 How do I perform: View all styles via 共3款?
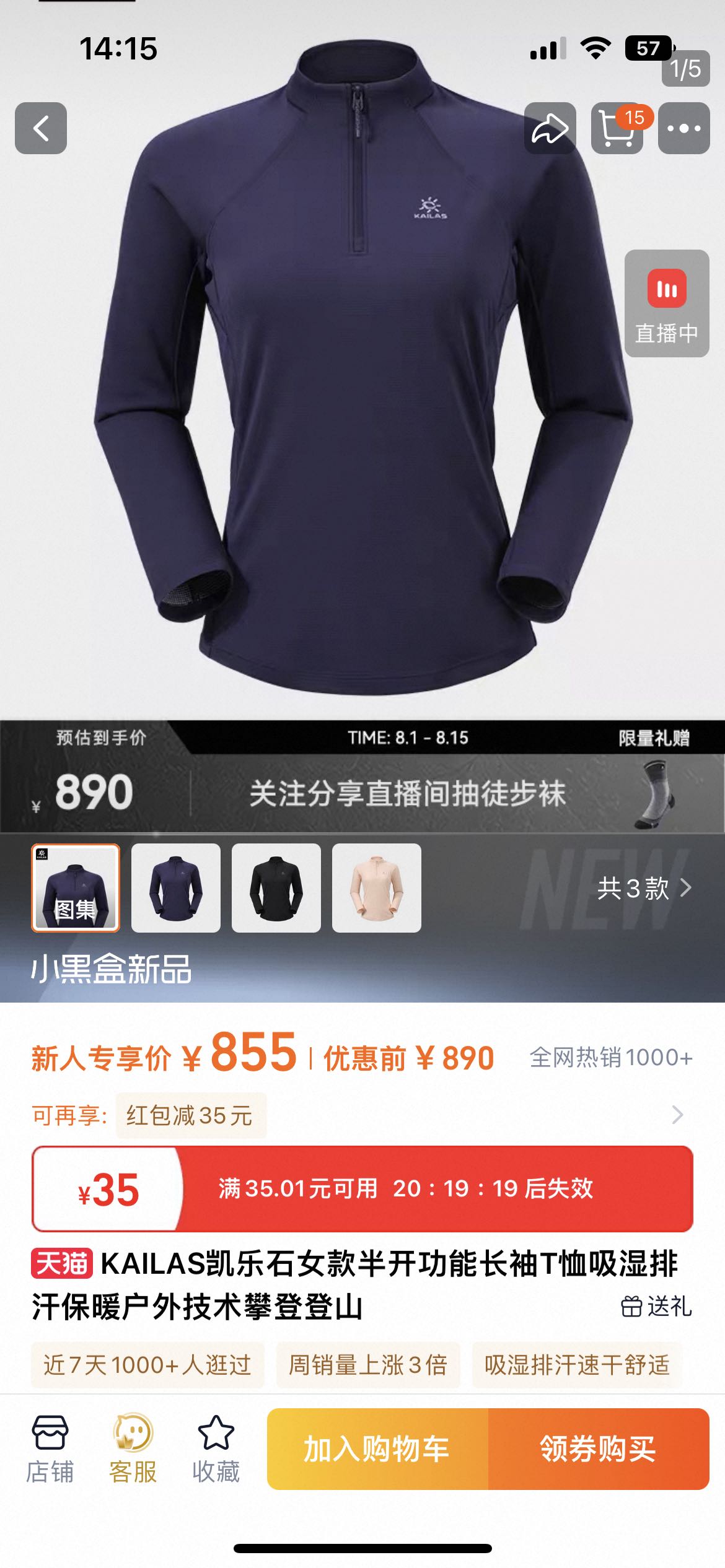pos(643,888)
